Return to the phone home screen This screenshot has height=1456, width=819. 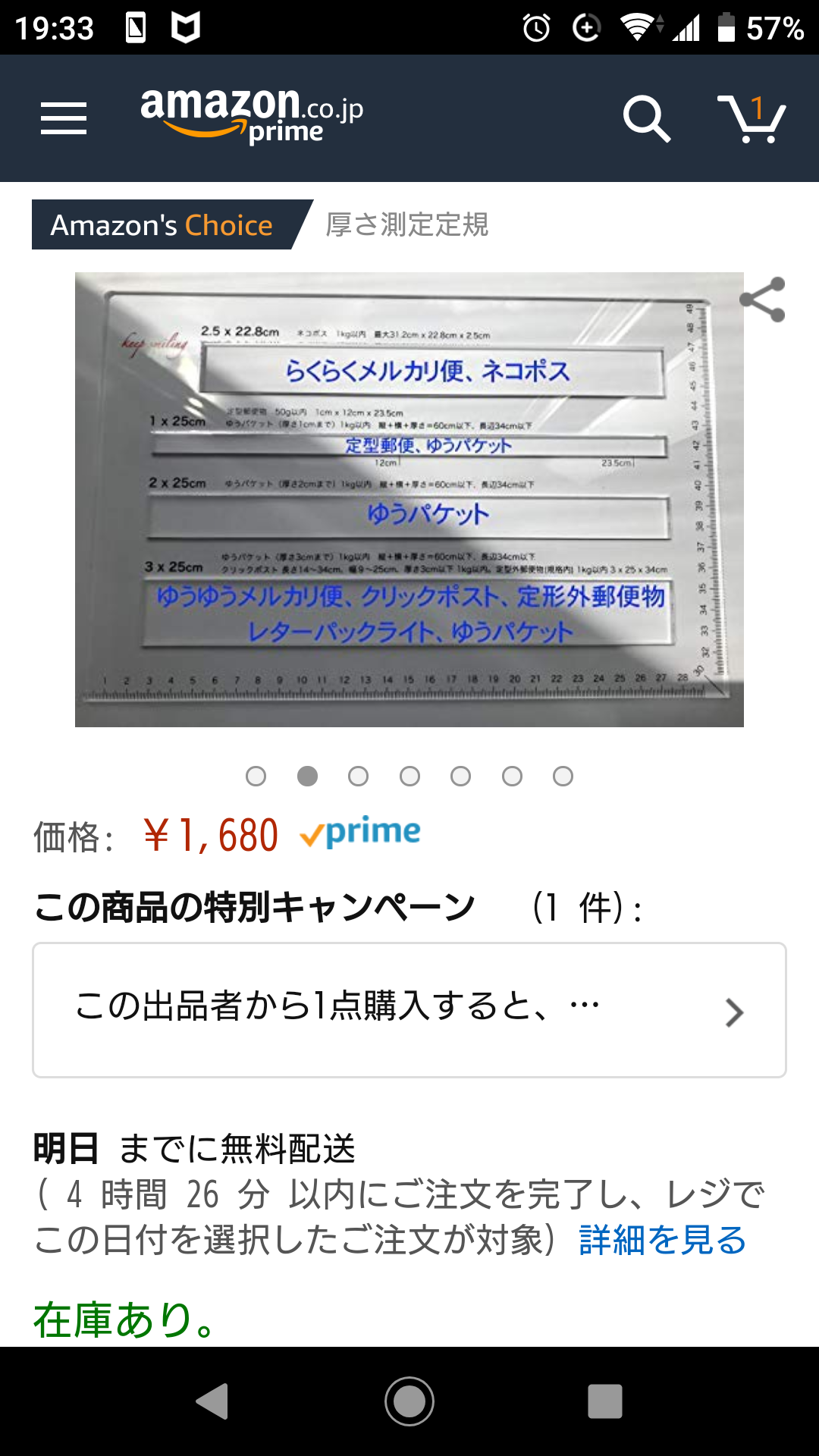tap(409, 1401)
